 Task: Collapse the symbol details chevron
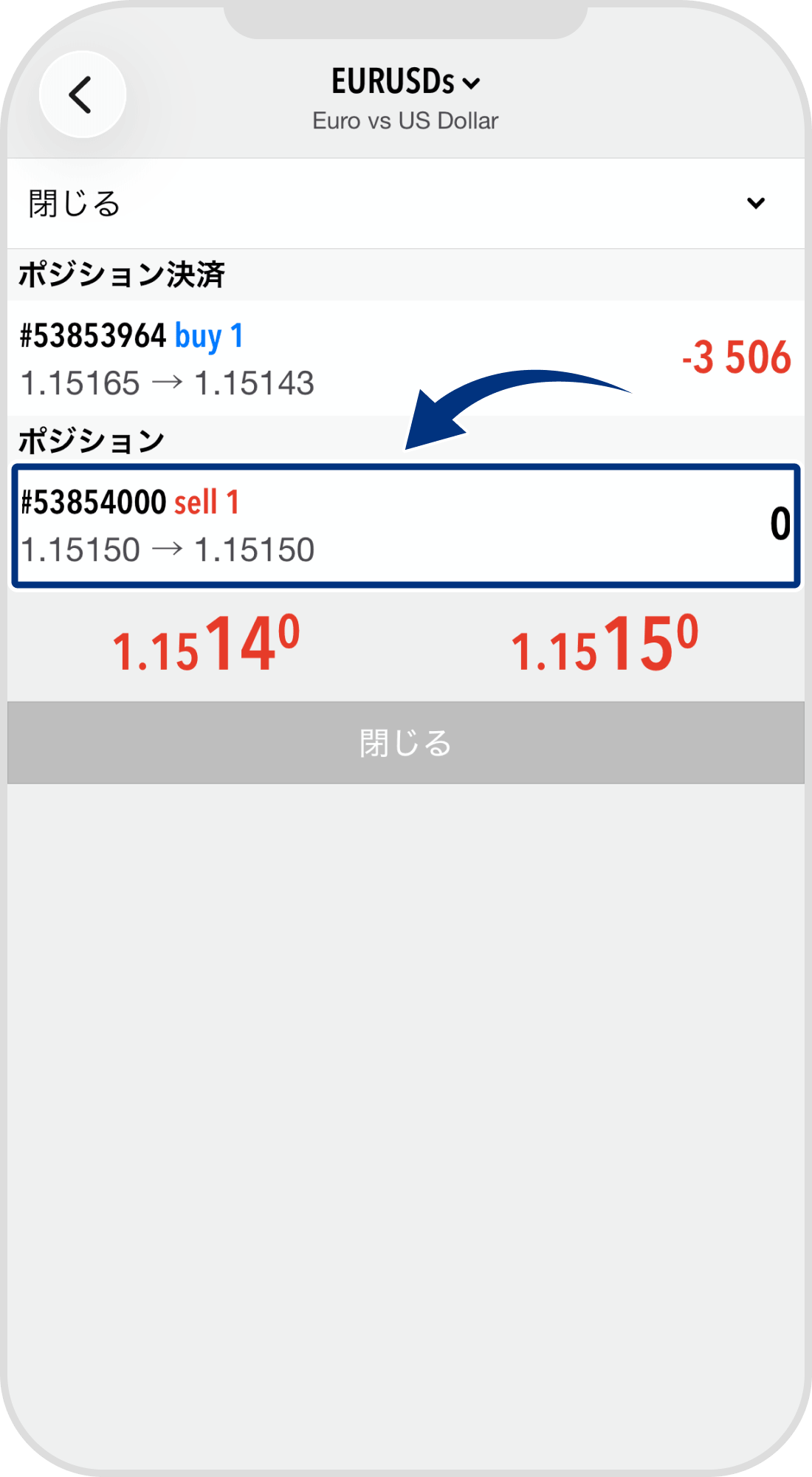click(x=471, y=83)
